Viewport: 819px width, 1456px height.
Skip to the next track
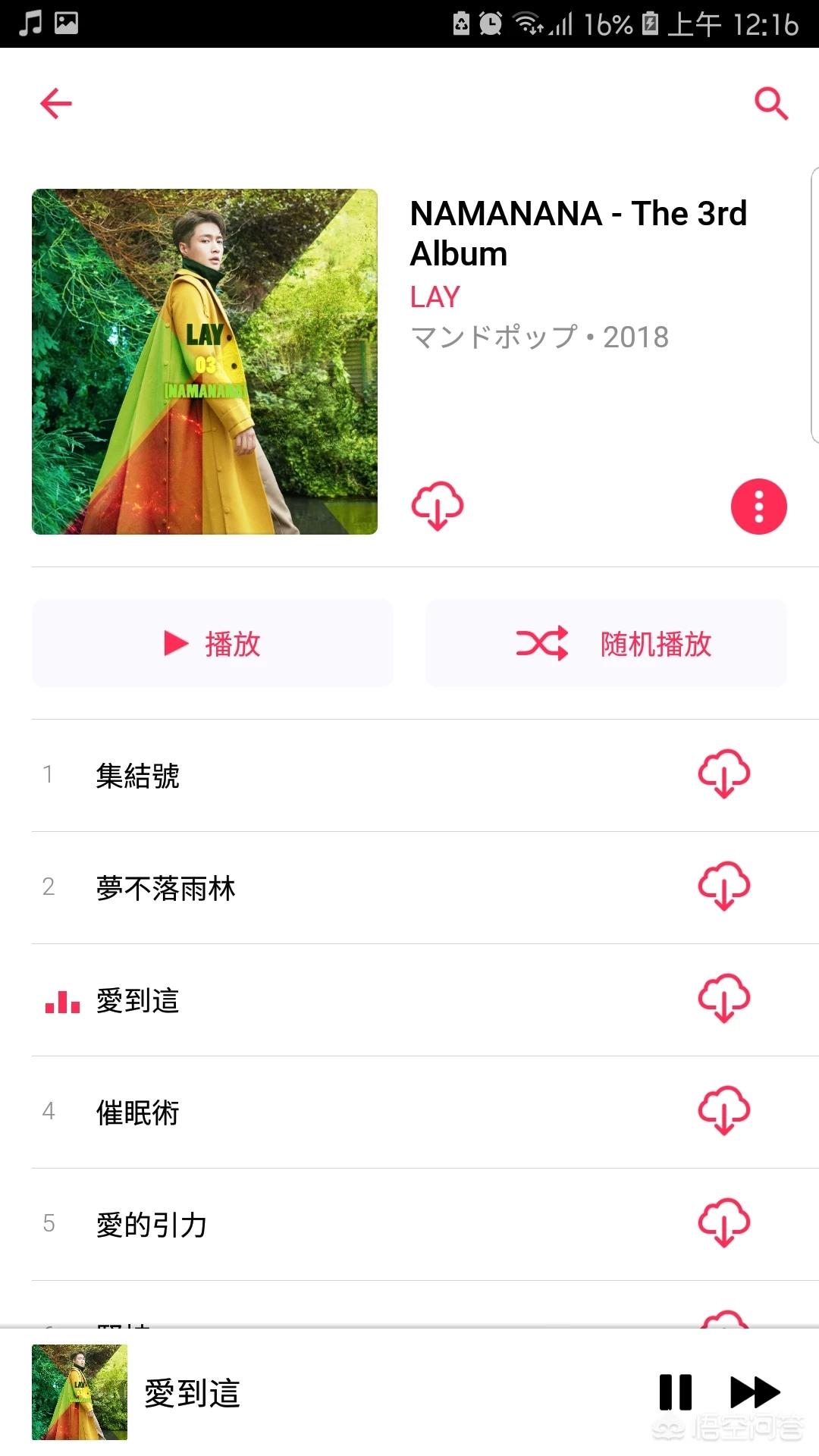[755, 1392]
